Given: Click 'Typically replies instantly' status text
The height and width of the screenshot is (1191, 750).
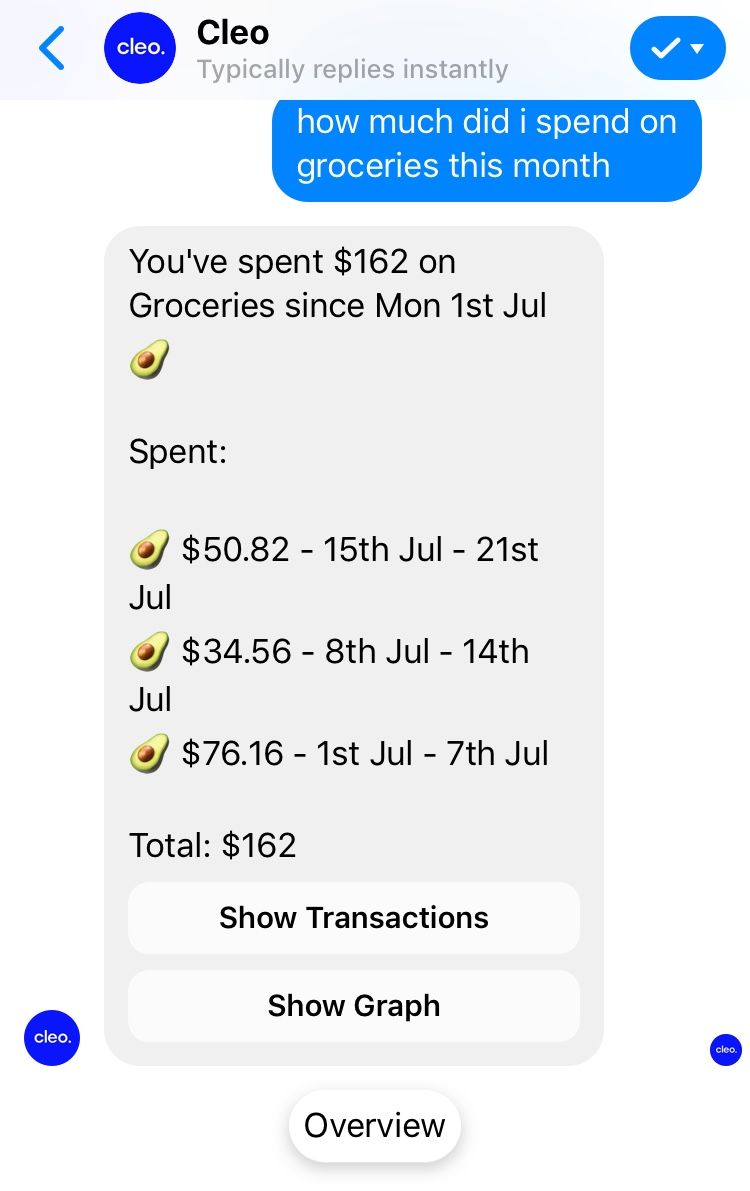Looking at the screenshot, I should (353, 68).
